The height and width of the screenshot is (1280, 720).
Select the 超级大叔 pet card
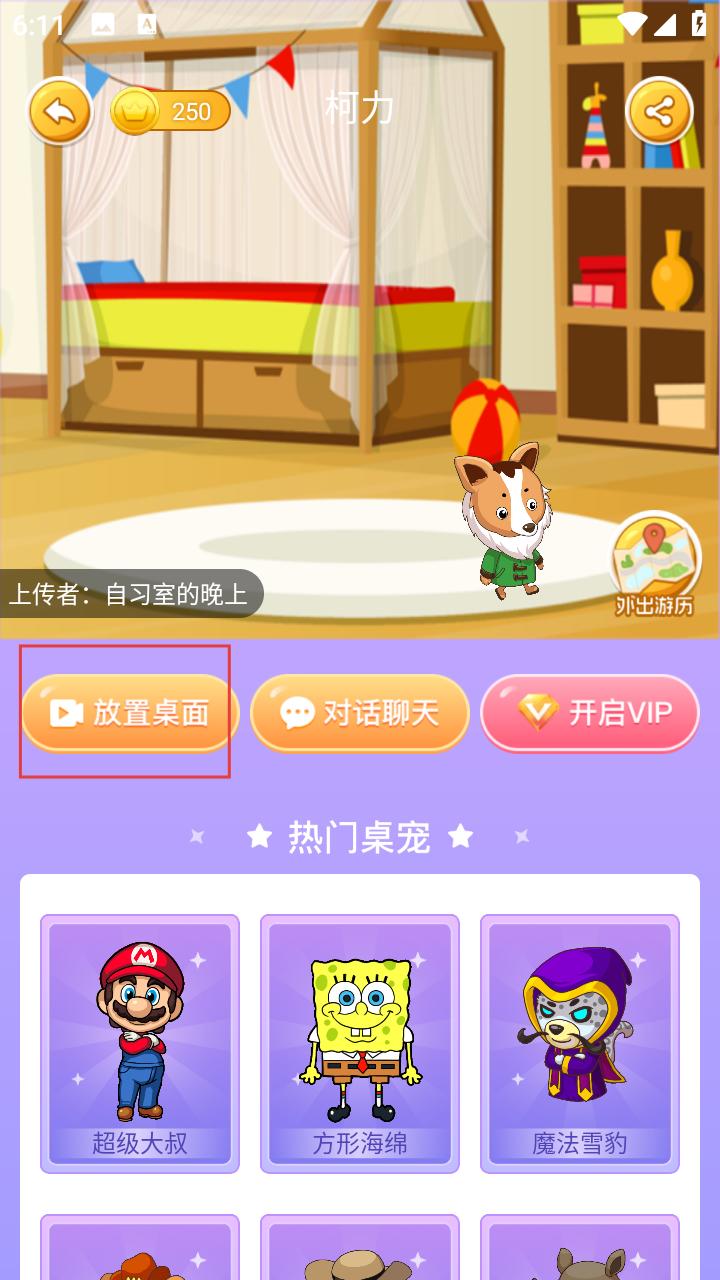pyautogui.click(x=140, y=1043)
